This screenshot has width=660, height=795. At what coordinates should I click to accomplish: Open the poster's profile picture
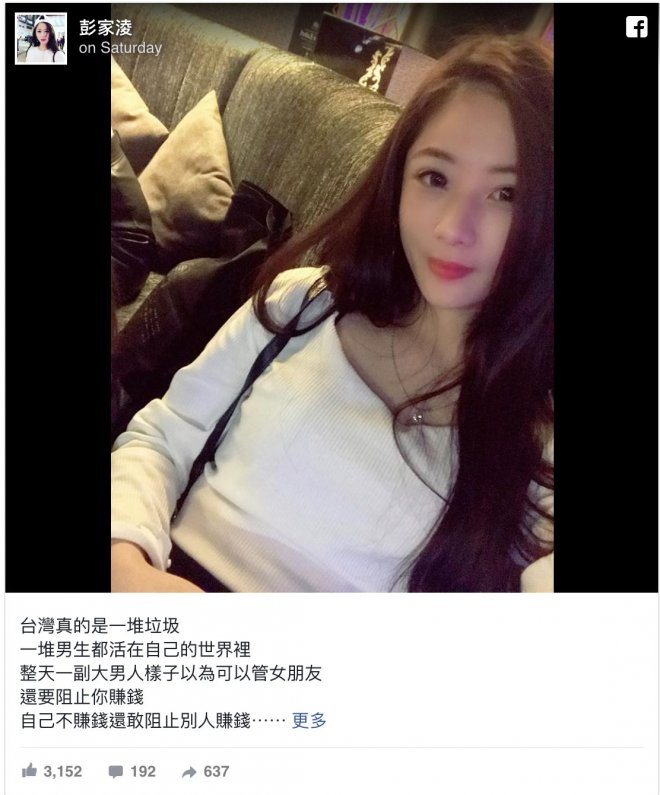[41, 39]
